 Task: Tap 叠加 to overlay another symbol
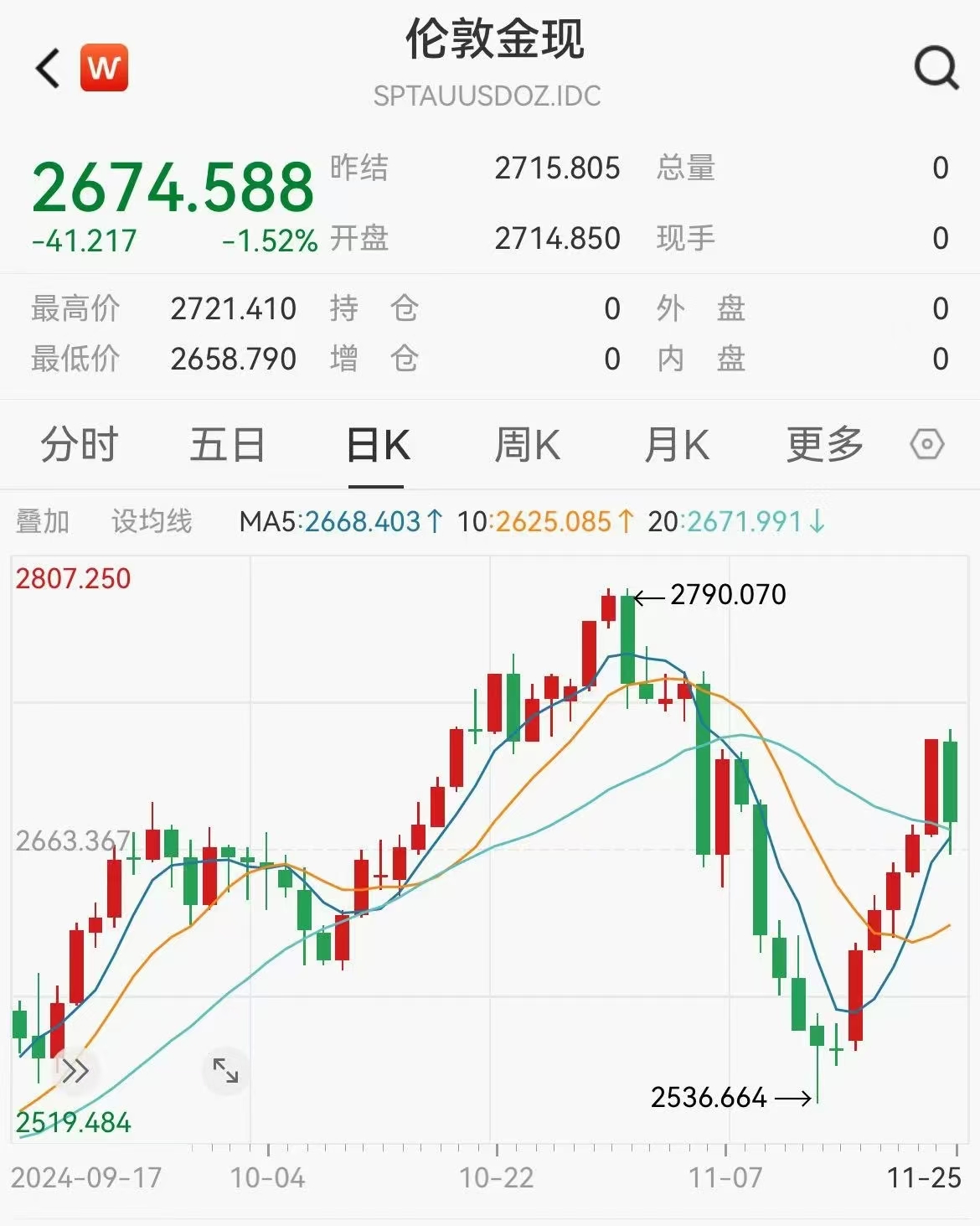[43, 521]
